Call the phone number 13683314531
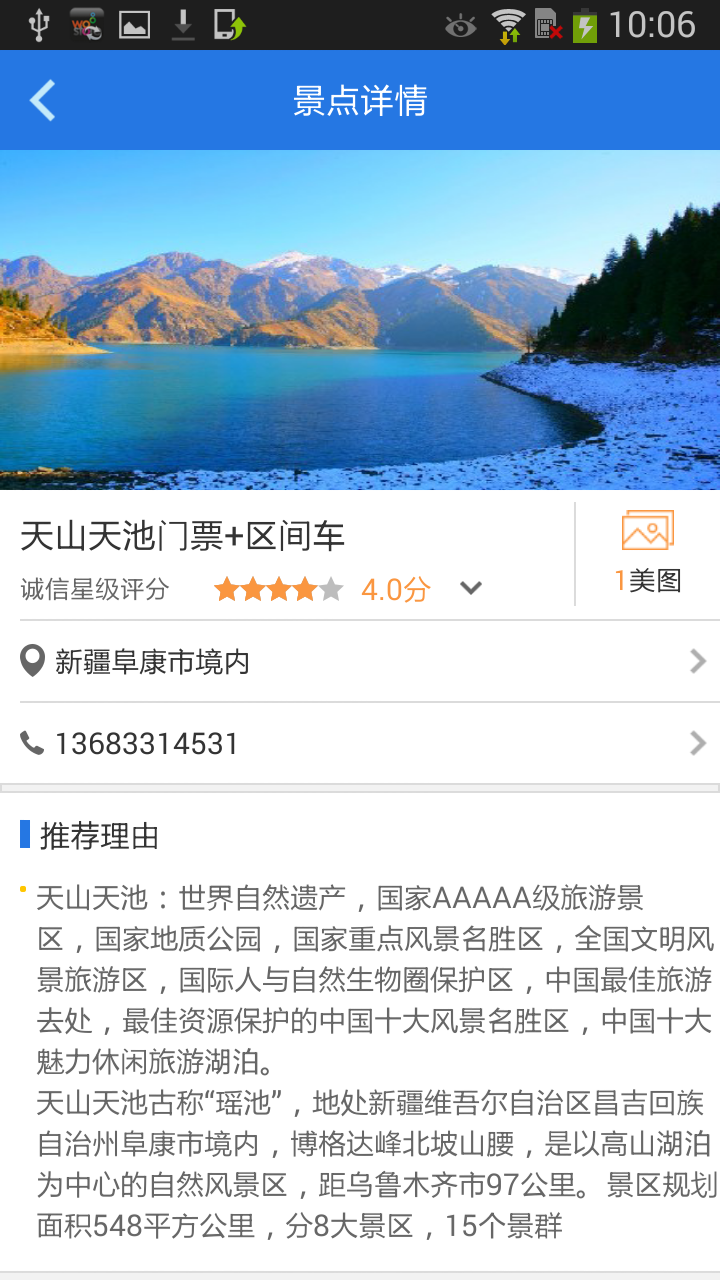720x1280 pixels. 360,744
